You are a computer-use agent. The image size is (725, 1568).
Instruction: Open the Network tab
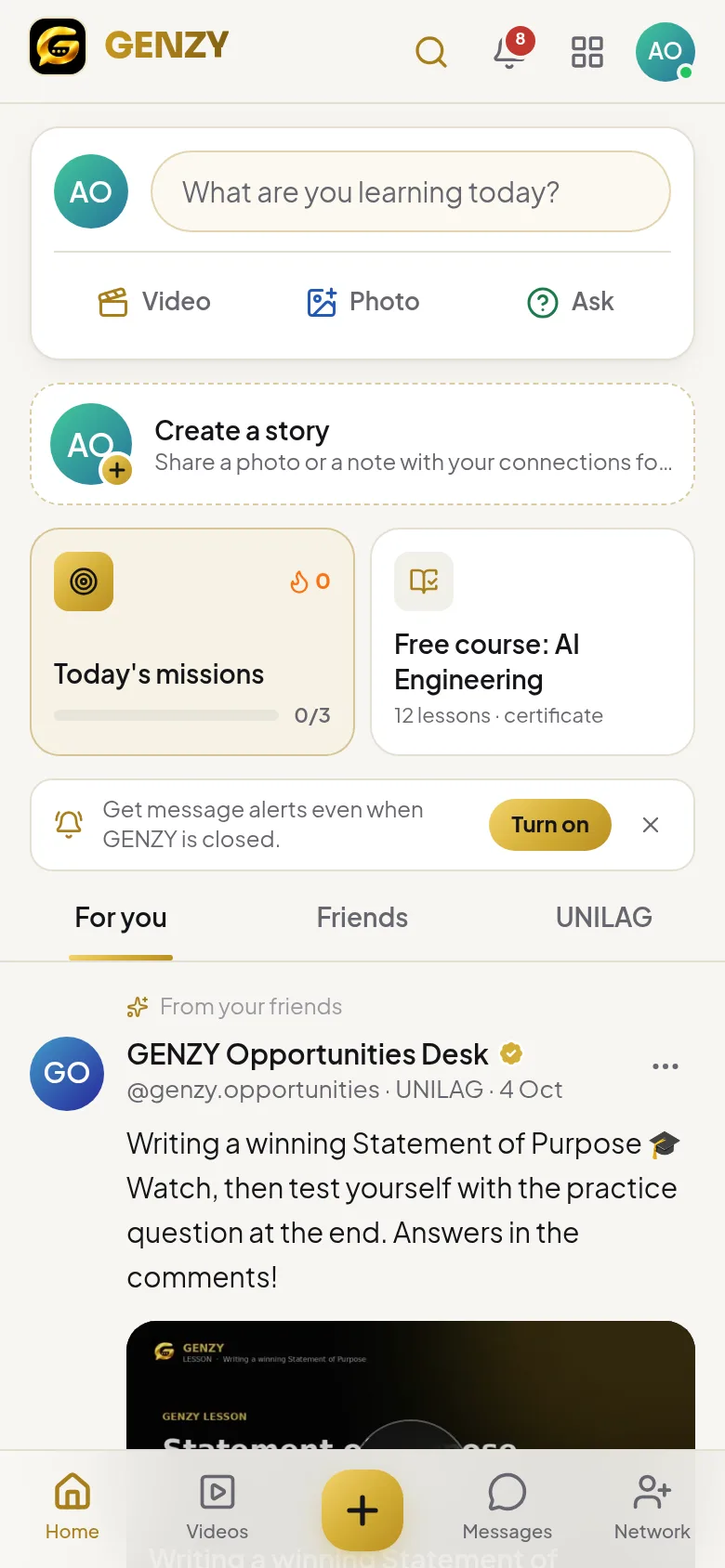point(652,1507)
